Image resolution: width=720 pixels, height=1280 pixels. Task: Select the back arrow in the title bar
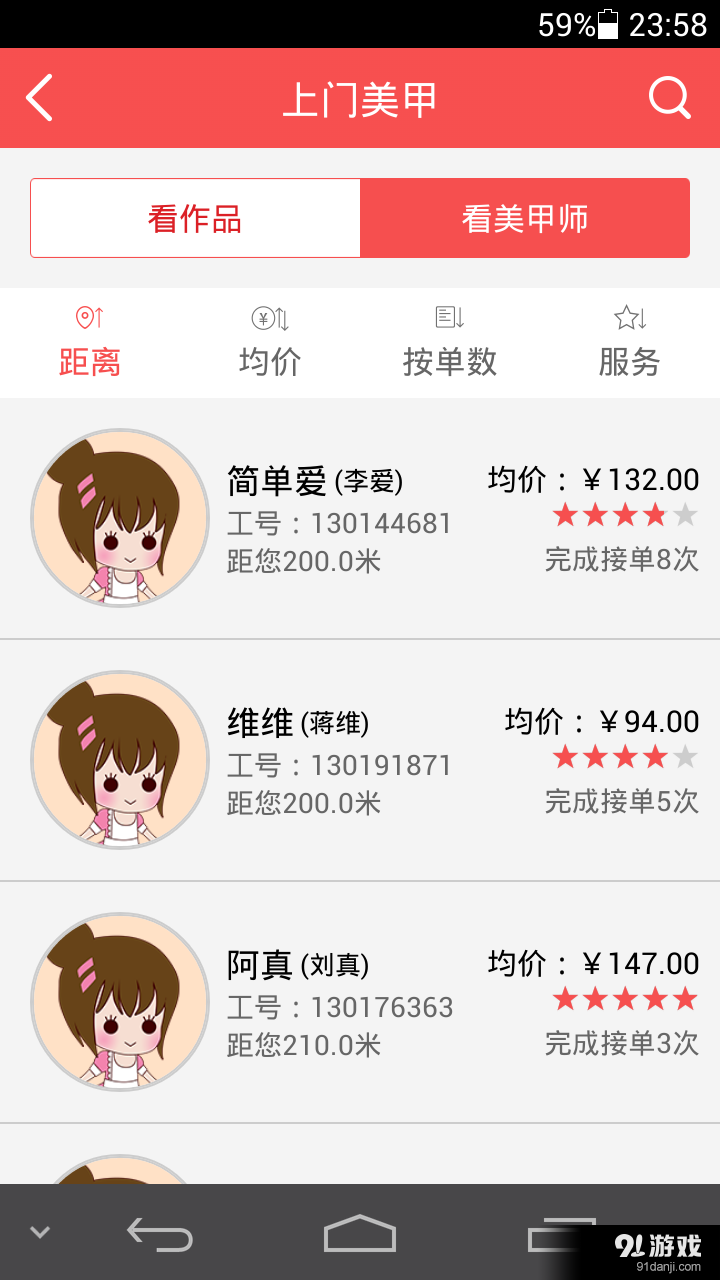pyautogui.click(x=40, y=97)
